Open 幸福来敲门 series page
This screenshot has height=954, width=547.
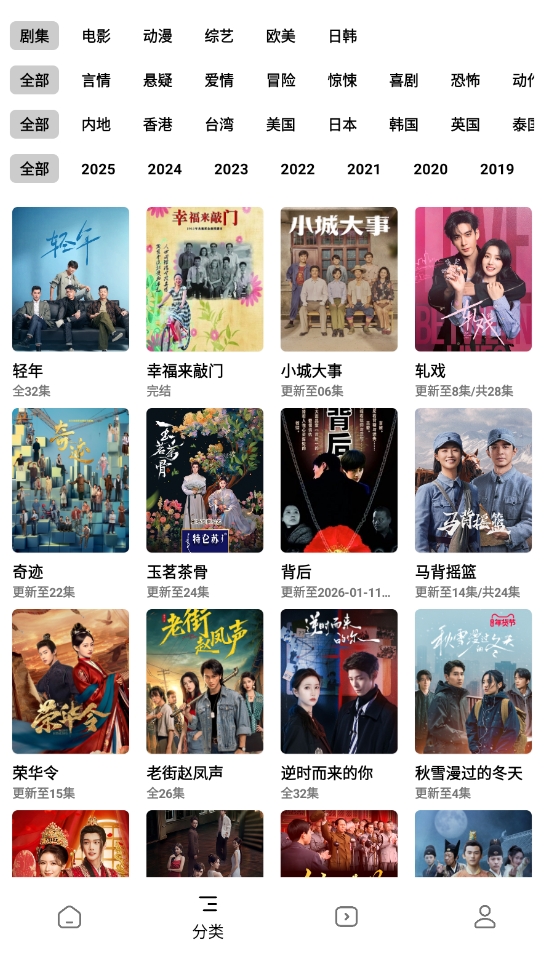204,279
